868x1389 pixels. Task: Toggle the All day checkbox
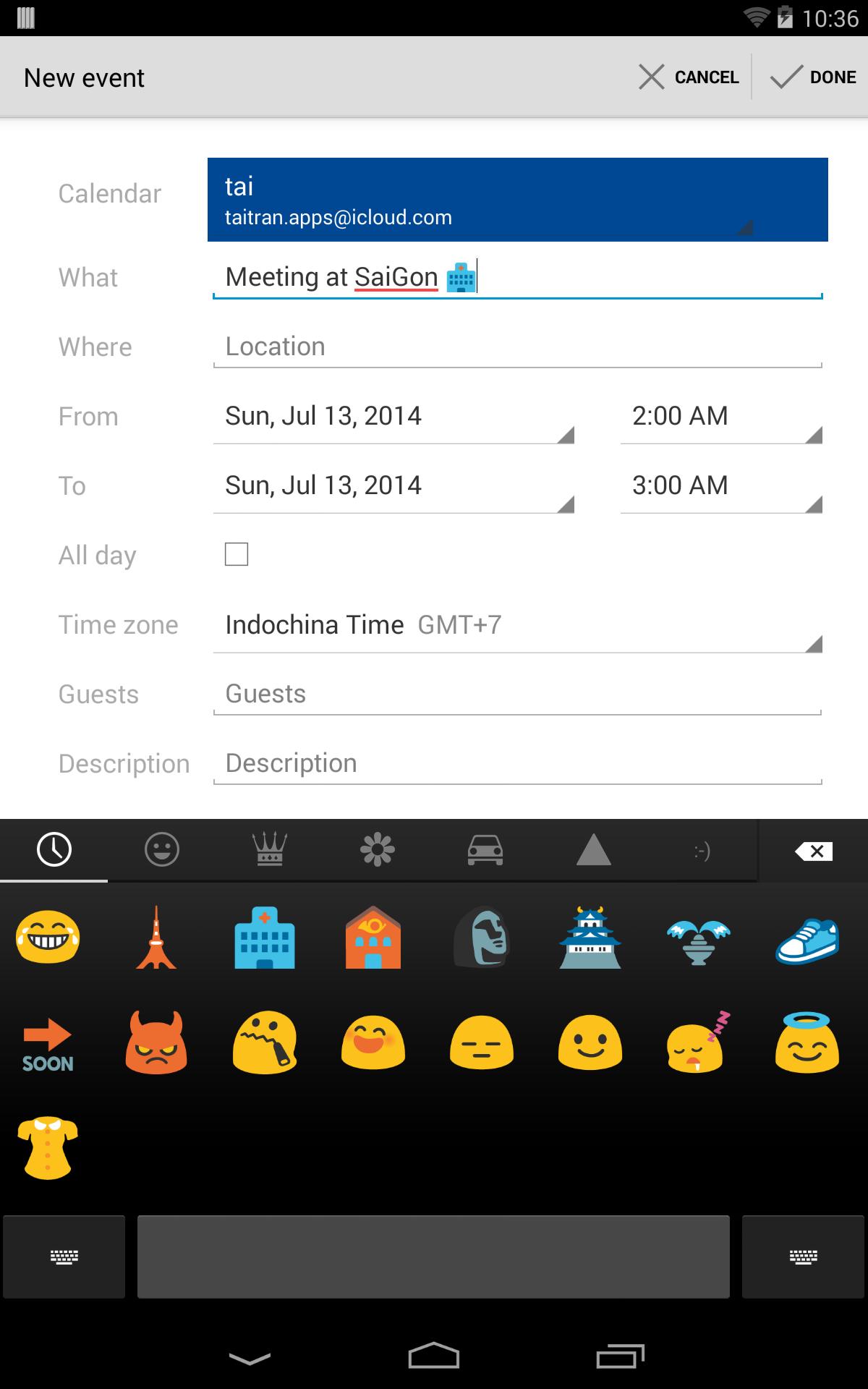(x=237, y=554)
